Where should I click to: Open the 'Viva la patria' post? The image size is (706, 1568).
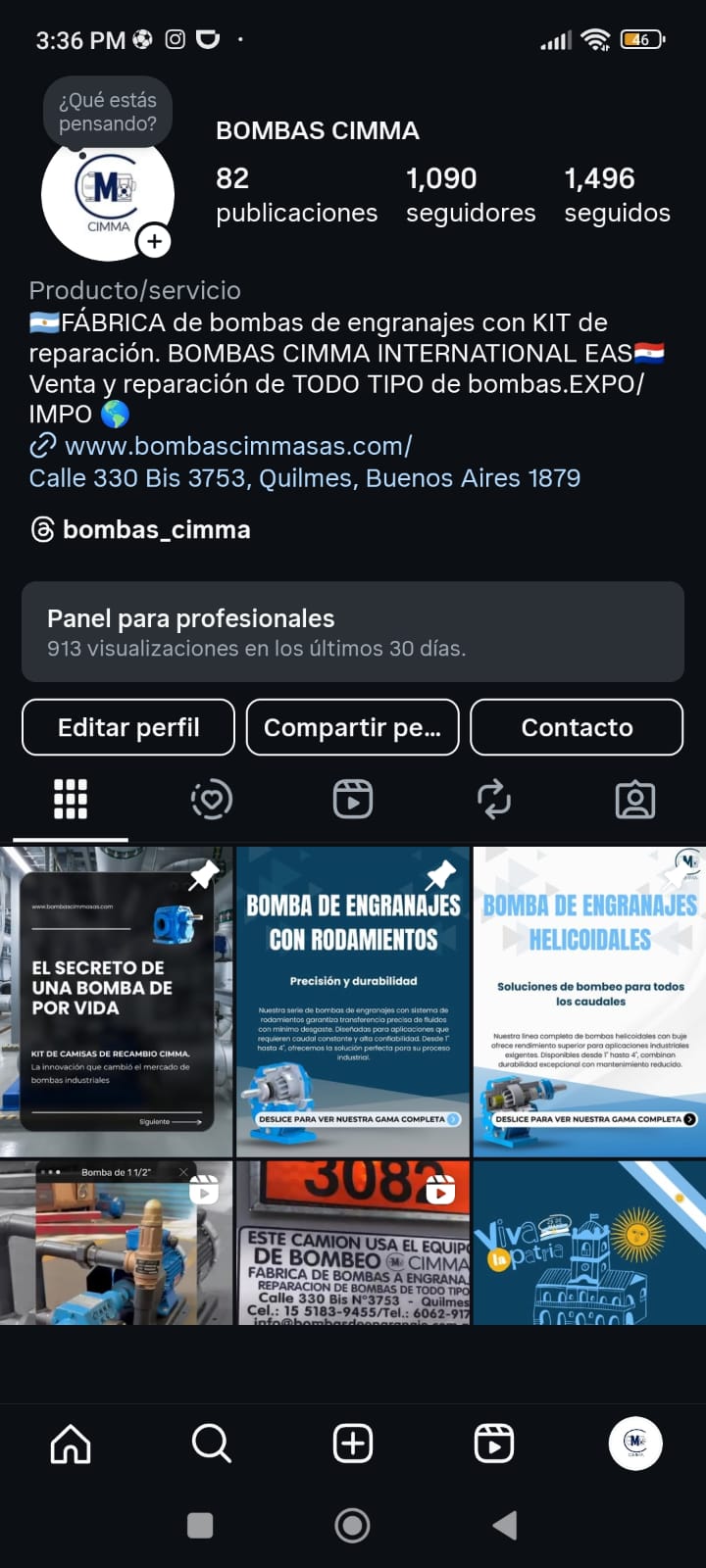[589, 1243]
